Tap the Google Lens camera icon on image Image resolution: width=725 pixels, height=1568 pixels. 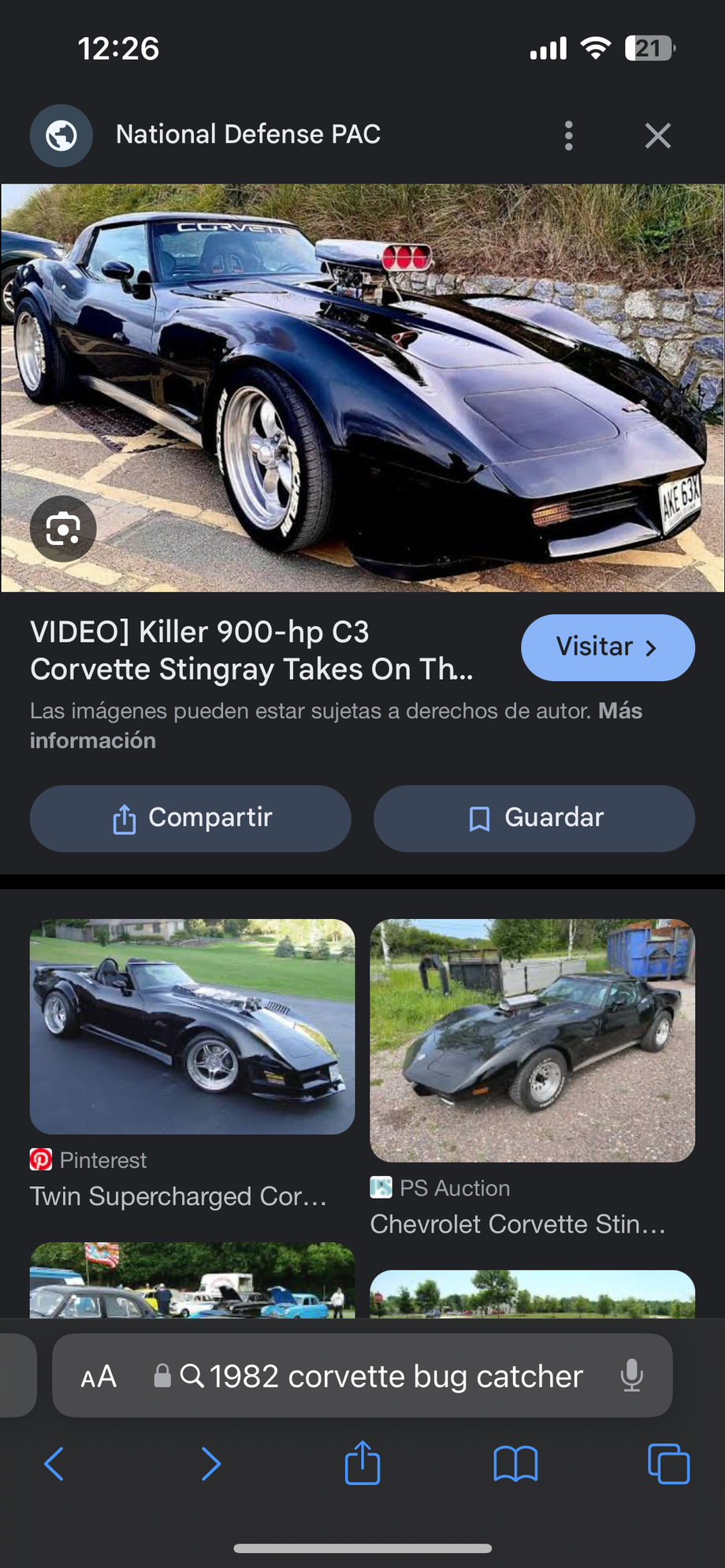tap(62, 529)
